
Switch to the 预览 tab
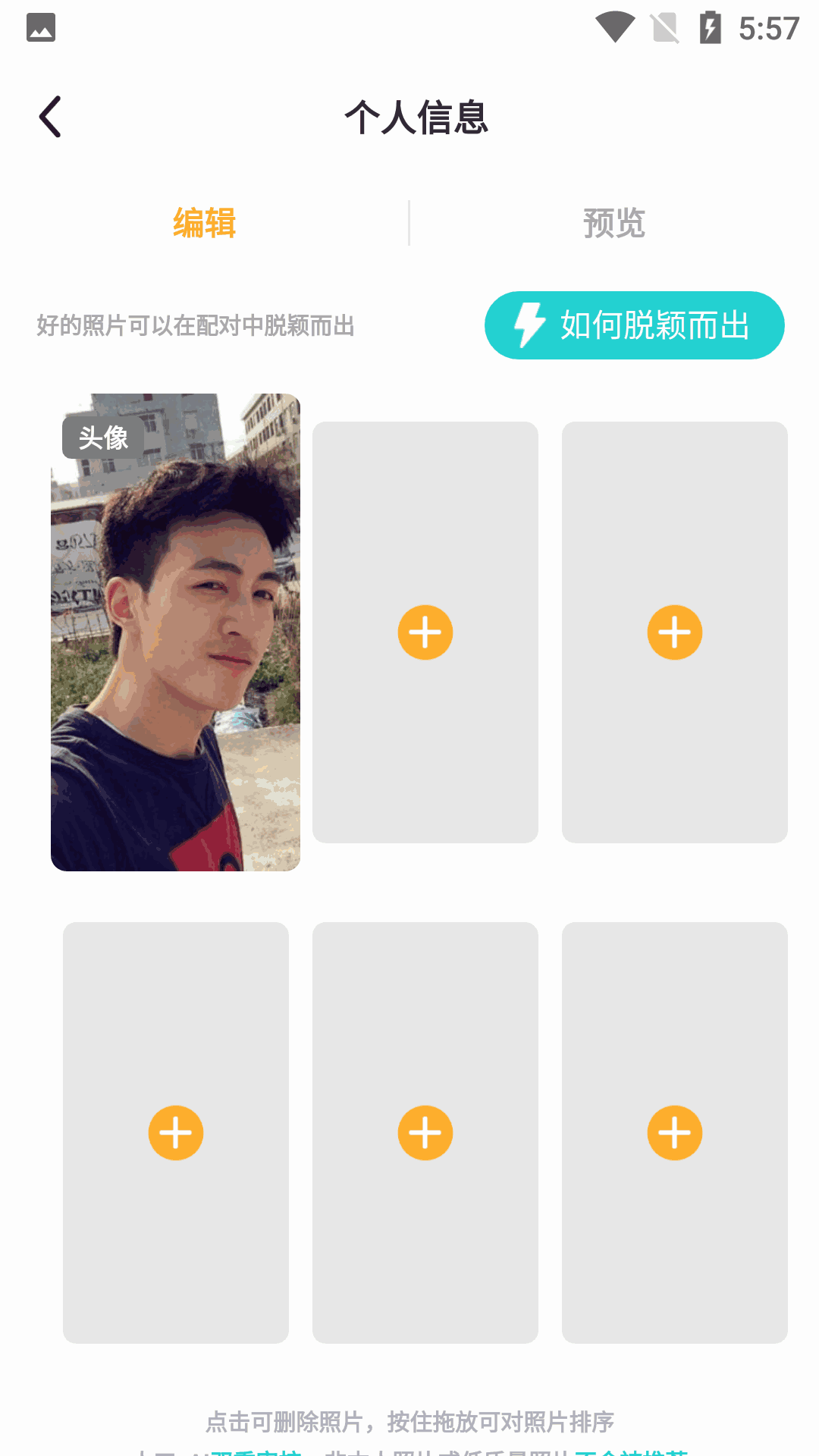click(613, 223)
